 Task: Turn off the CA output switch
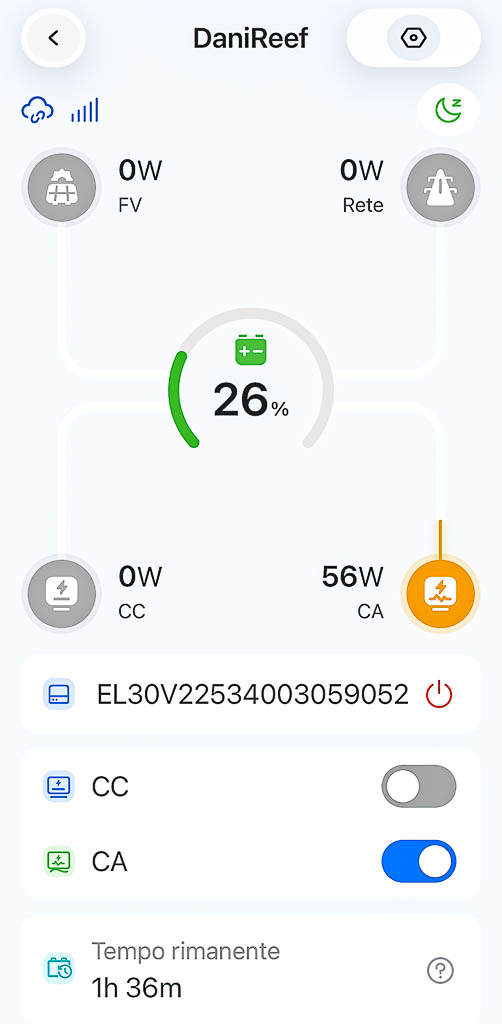coord(418,862)
